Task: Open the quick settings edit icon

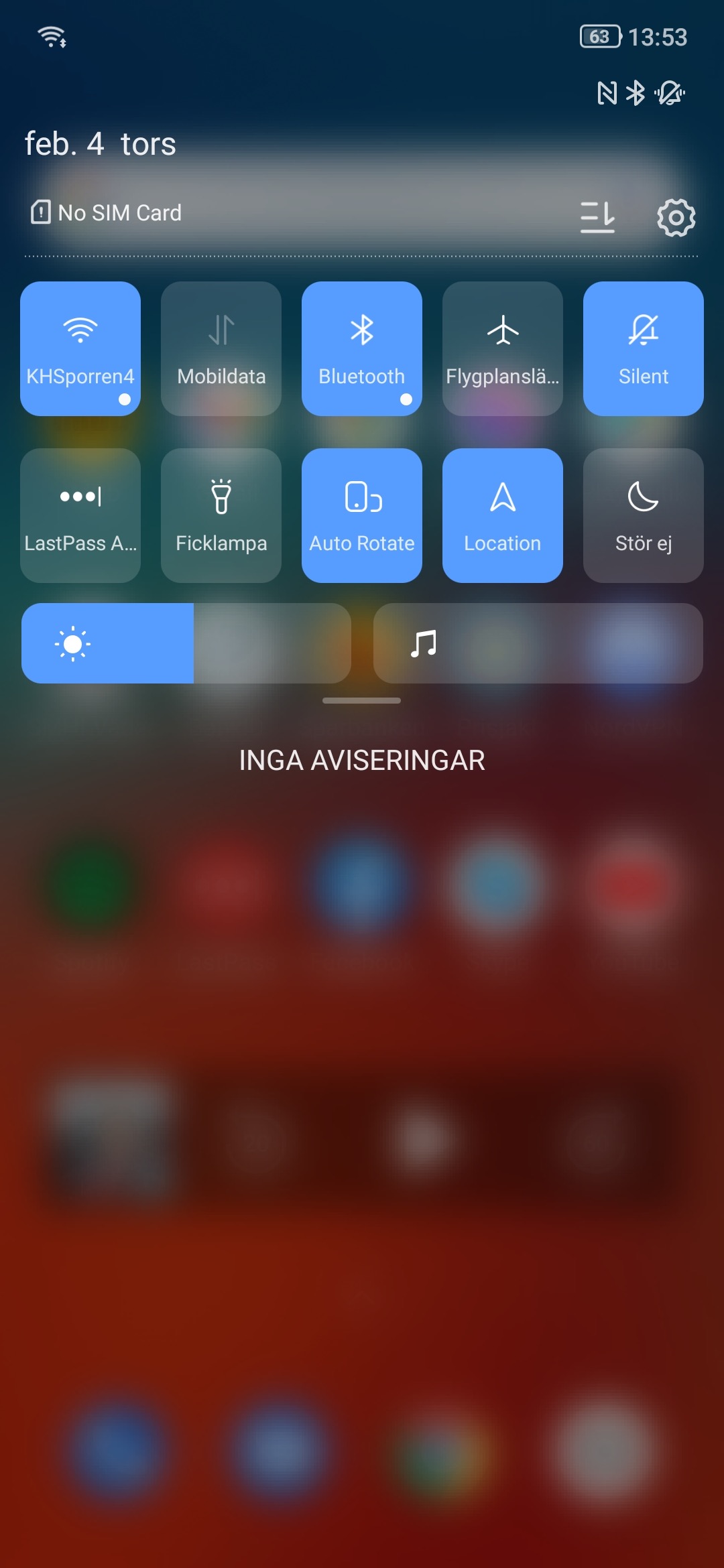Action: [x=597, y=217]
